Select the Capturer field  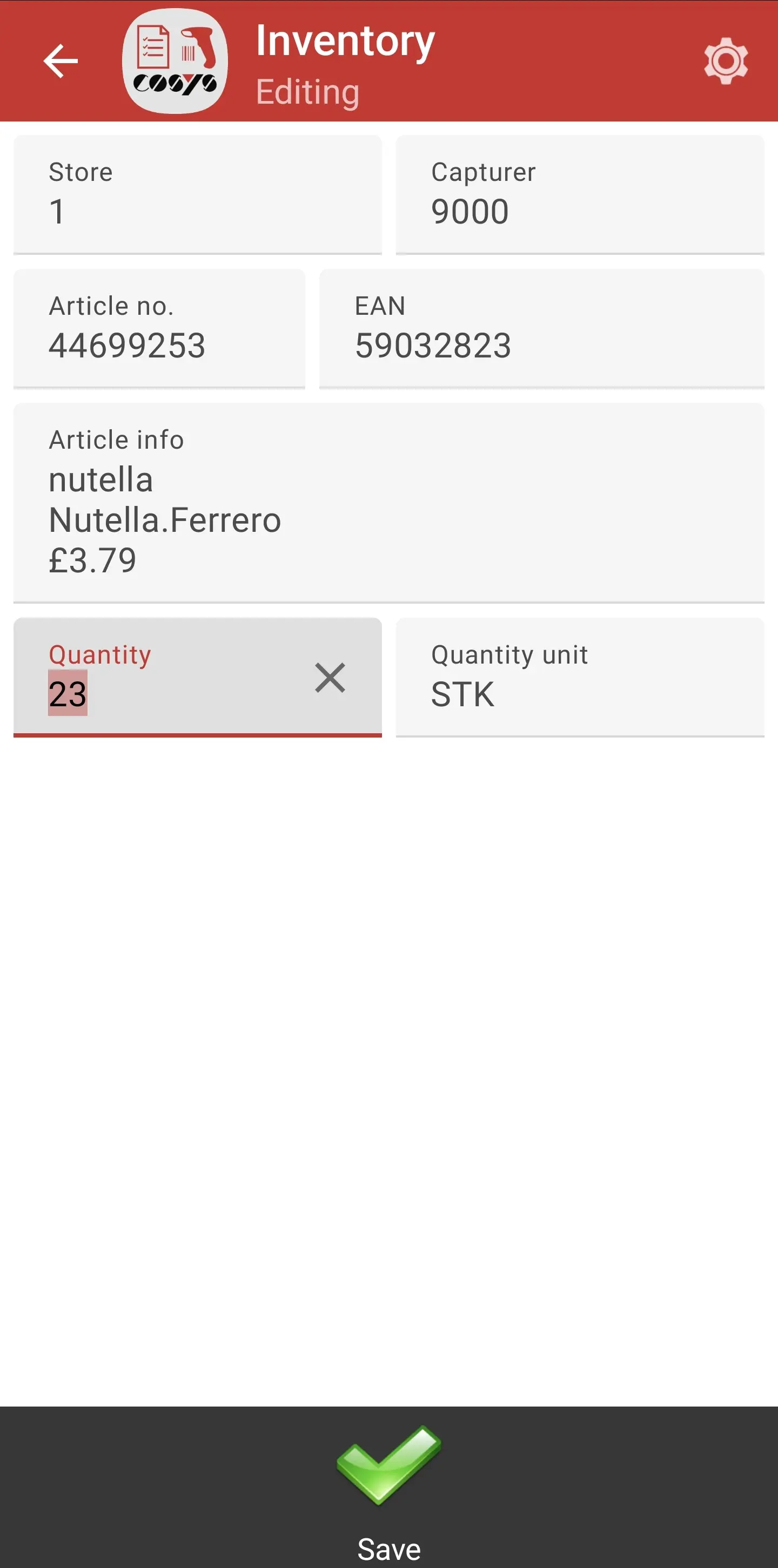pyautogui.click(x=579, y=194)
